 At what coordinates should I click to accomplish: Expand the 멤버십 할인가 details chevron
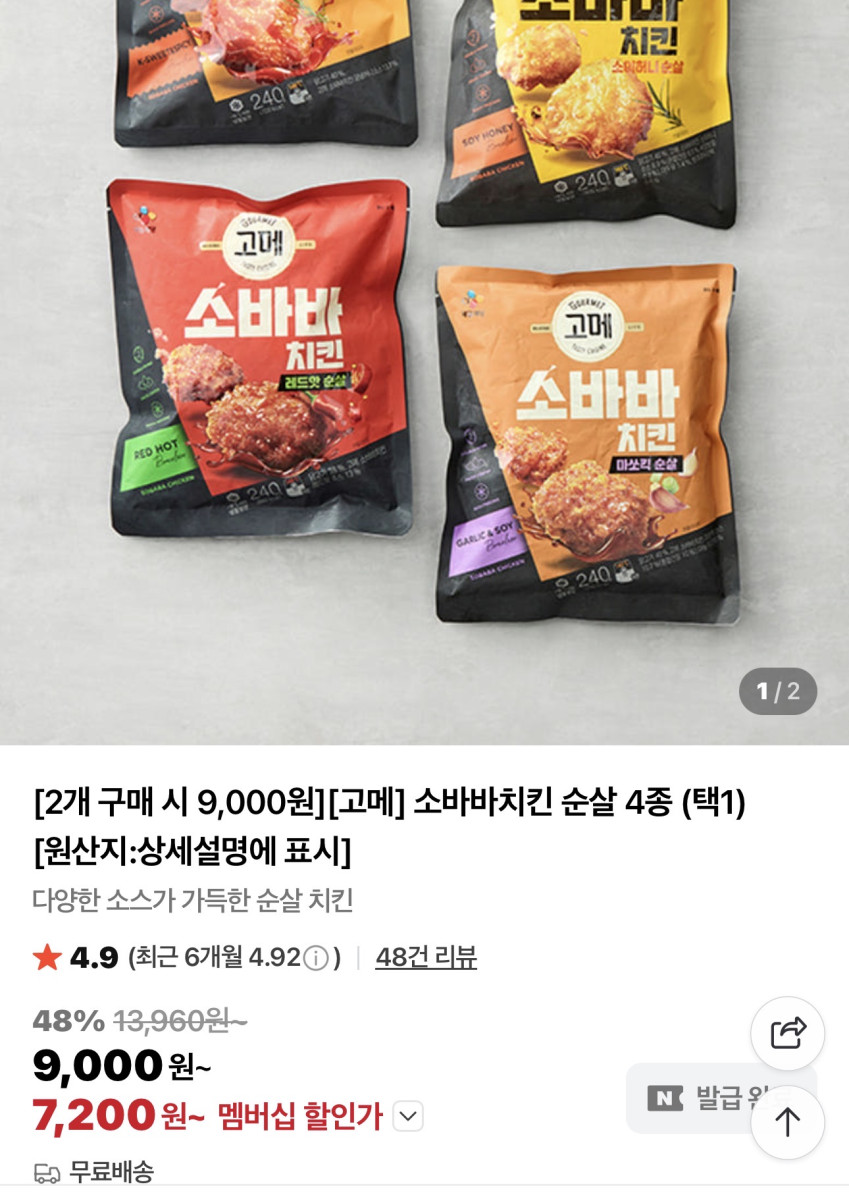point(408,1116)
